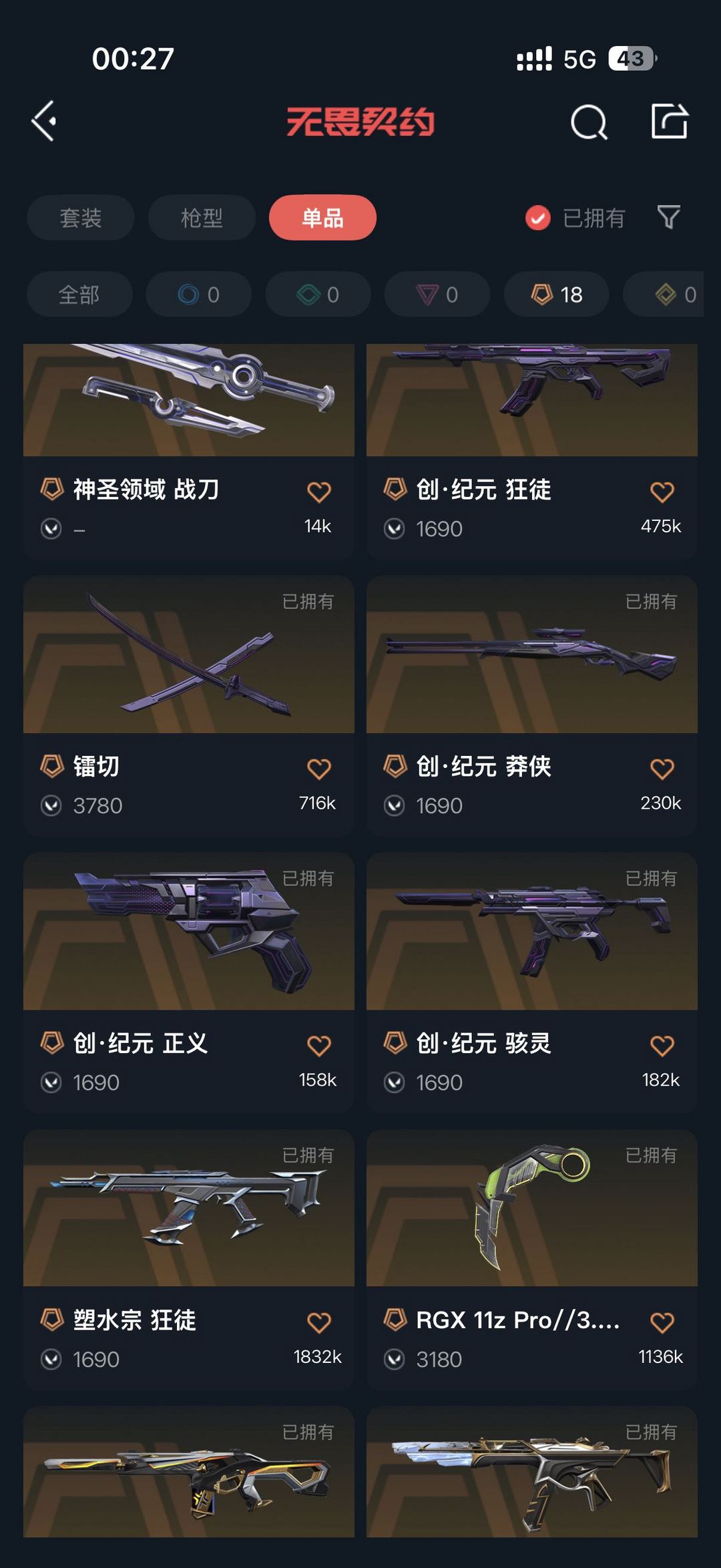
Task: Uncheck the 已拥有 owned filter
Action: tap(538, 218)
